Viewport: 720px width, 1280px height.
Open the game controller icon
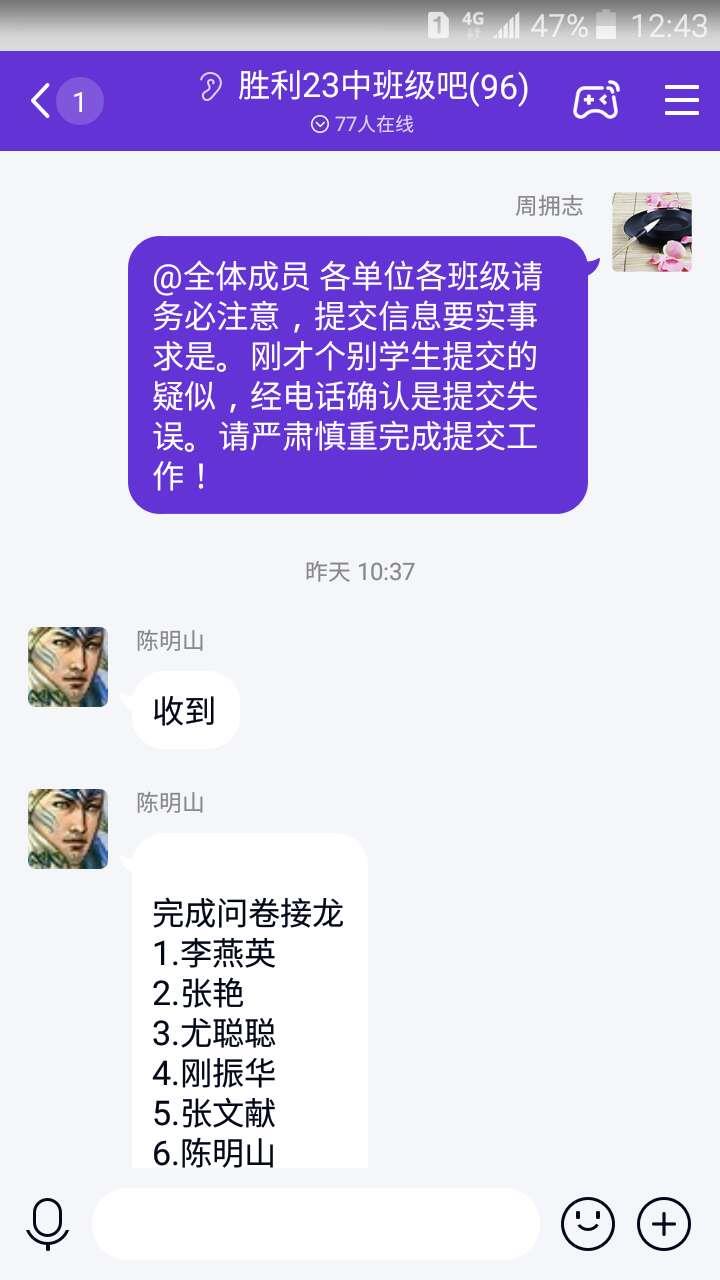click(595, 101)
